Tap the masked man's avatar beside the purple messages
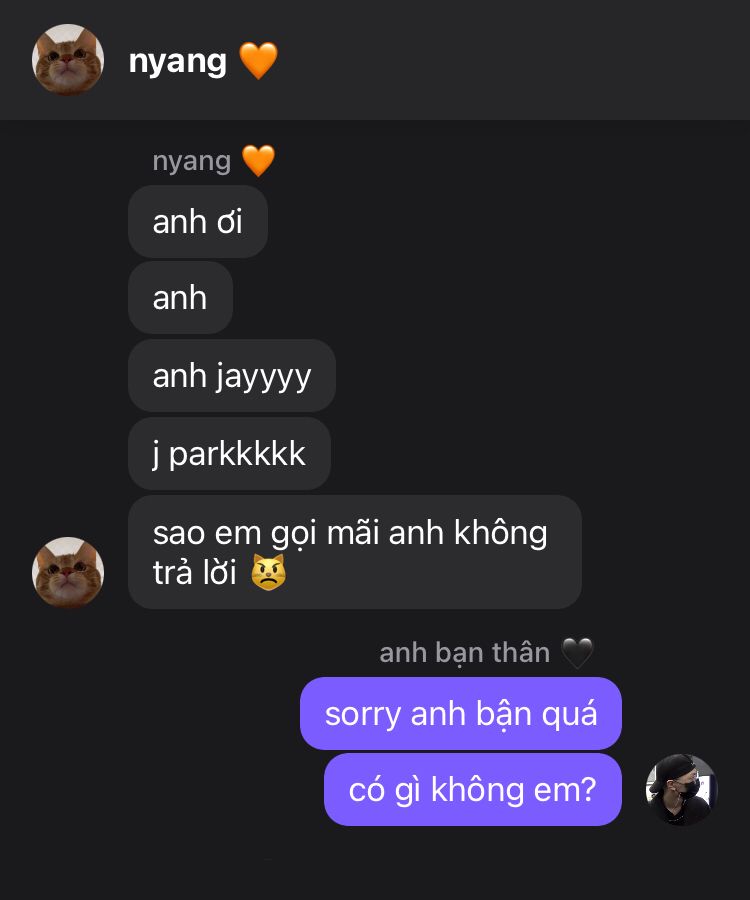 click(681, 790)
